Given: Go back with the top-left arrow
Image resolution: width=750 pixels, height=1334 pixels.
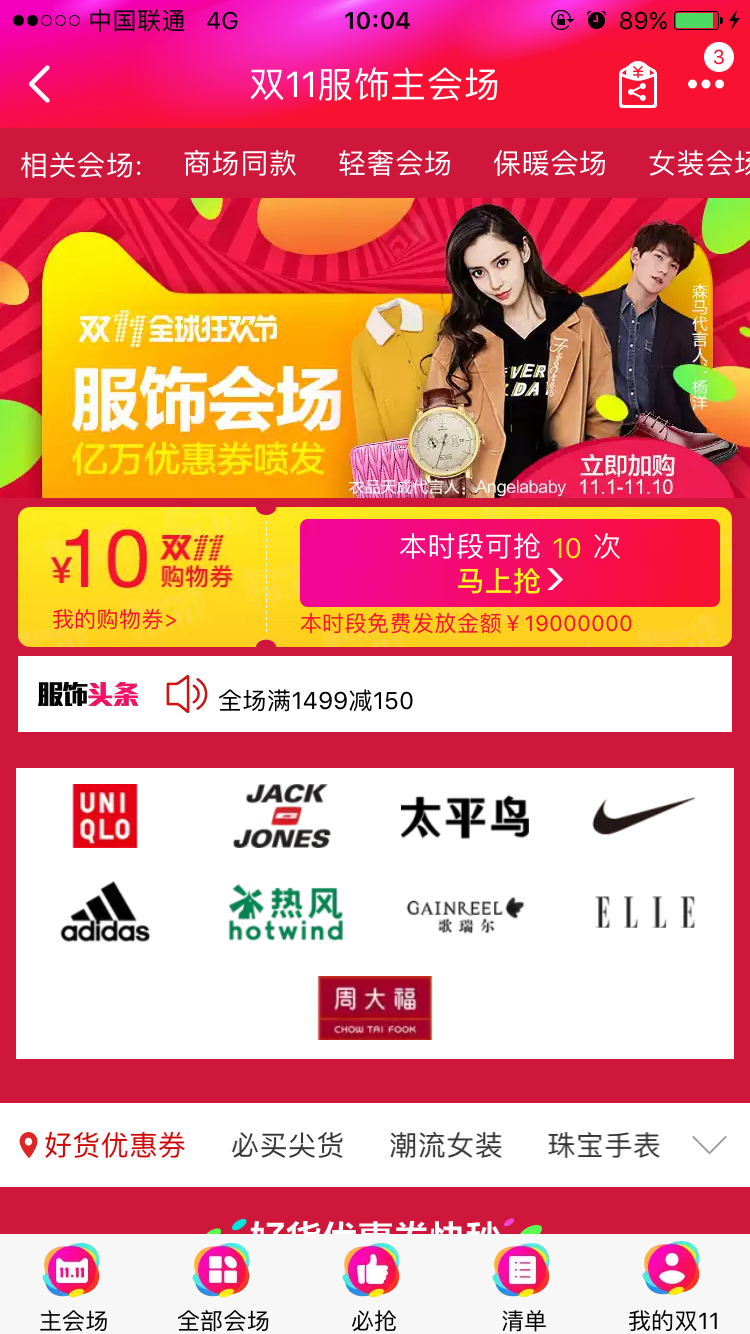Looking at the screenshot, I should point(40,85).
